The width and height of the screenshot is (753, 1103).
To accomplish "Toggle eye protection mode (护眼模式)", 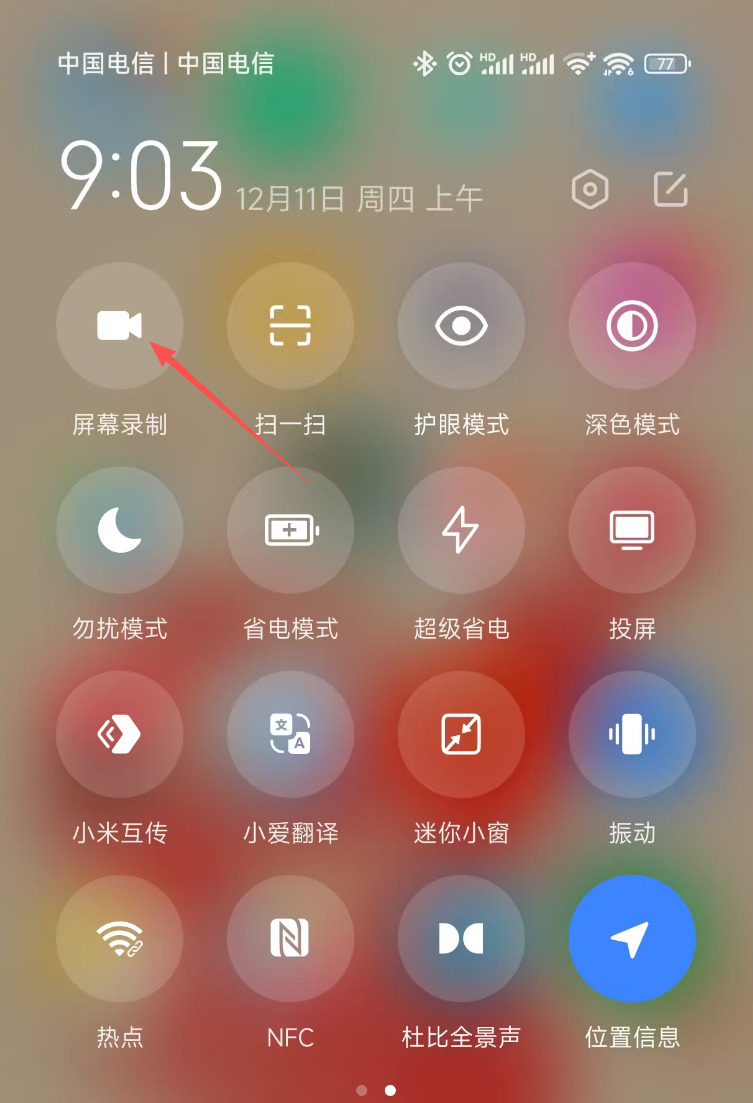I will [461, 325].
